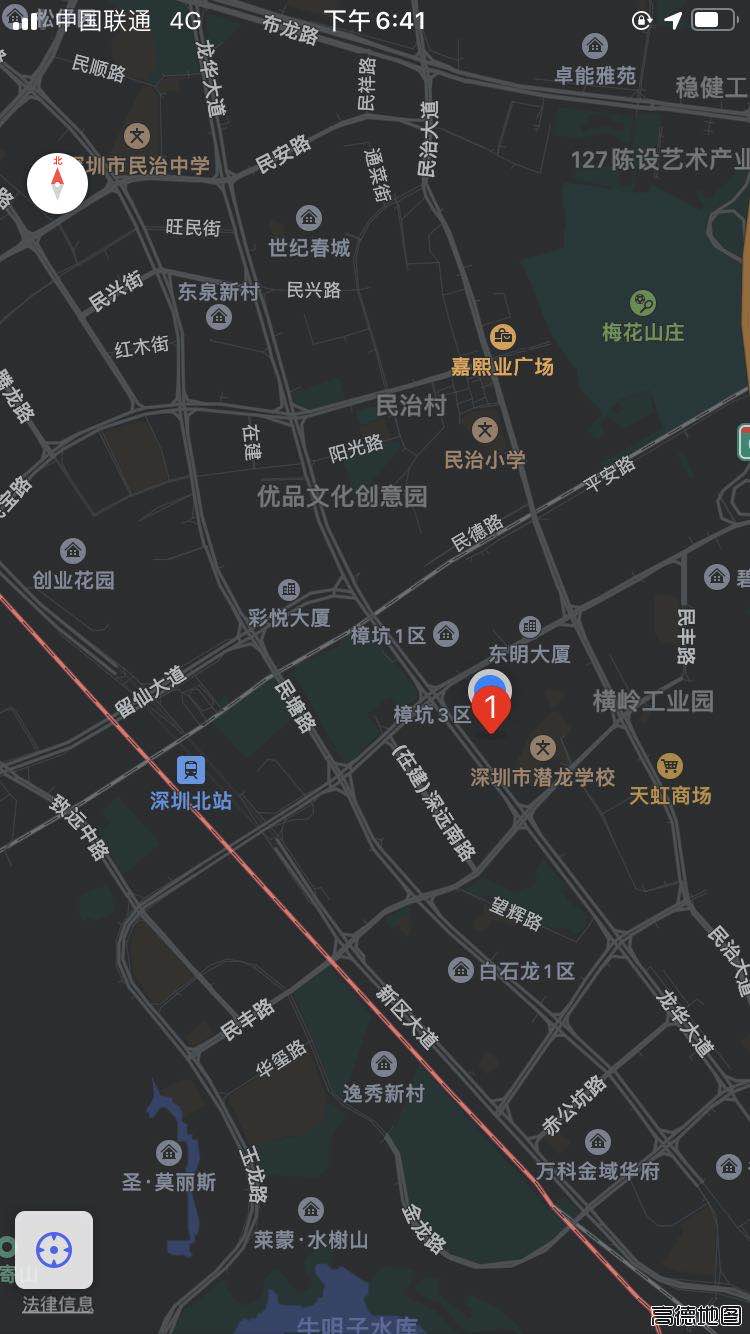Screen dimensions: 750x1334
Task: Select 彩悦大厦 building marker
Action: 289,589
